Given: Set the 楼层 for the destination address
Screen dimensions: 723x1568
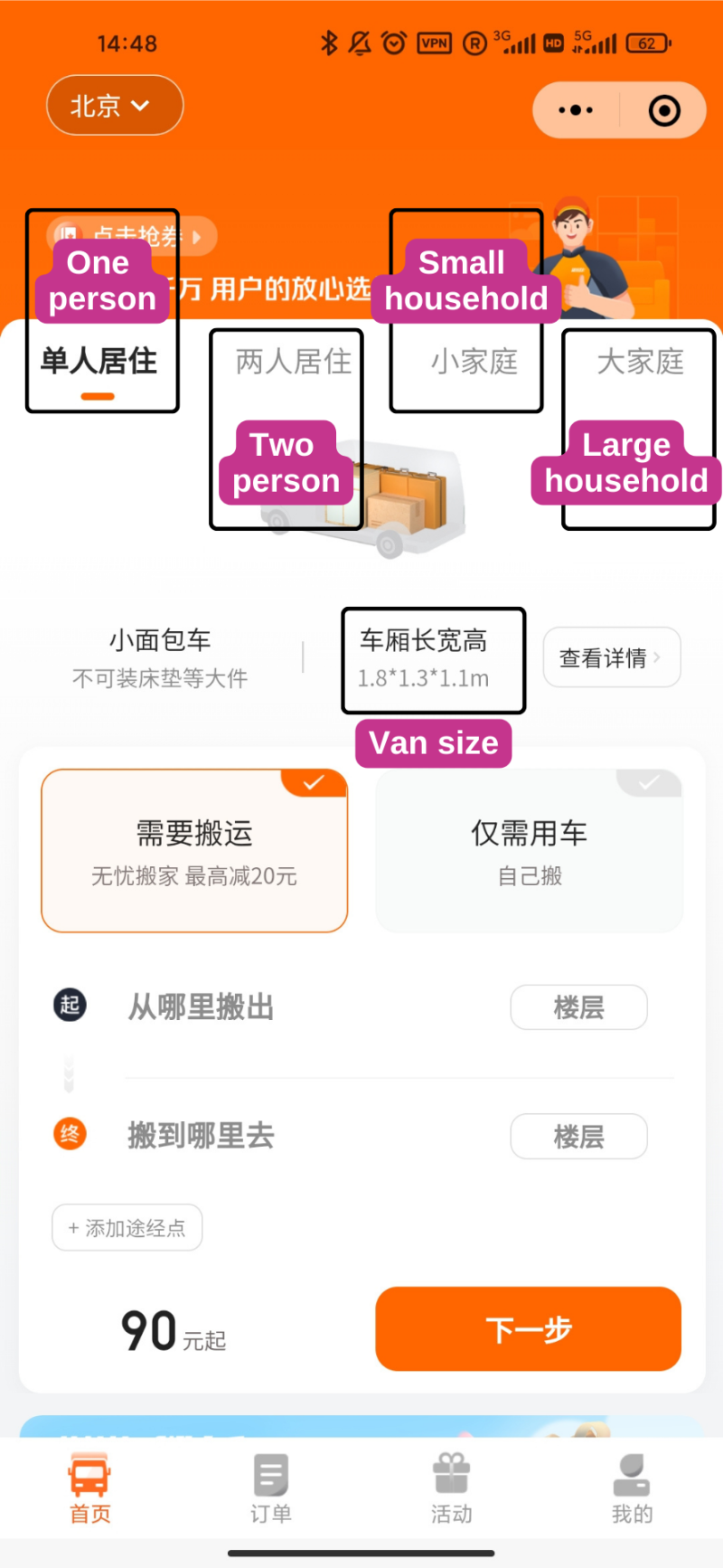Looking at the screenshot, I should 578,1137.
